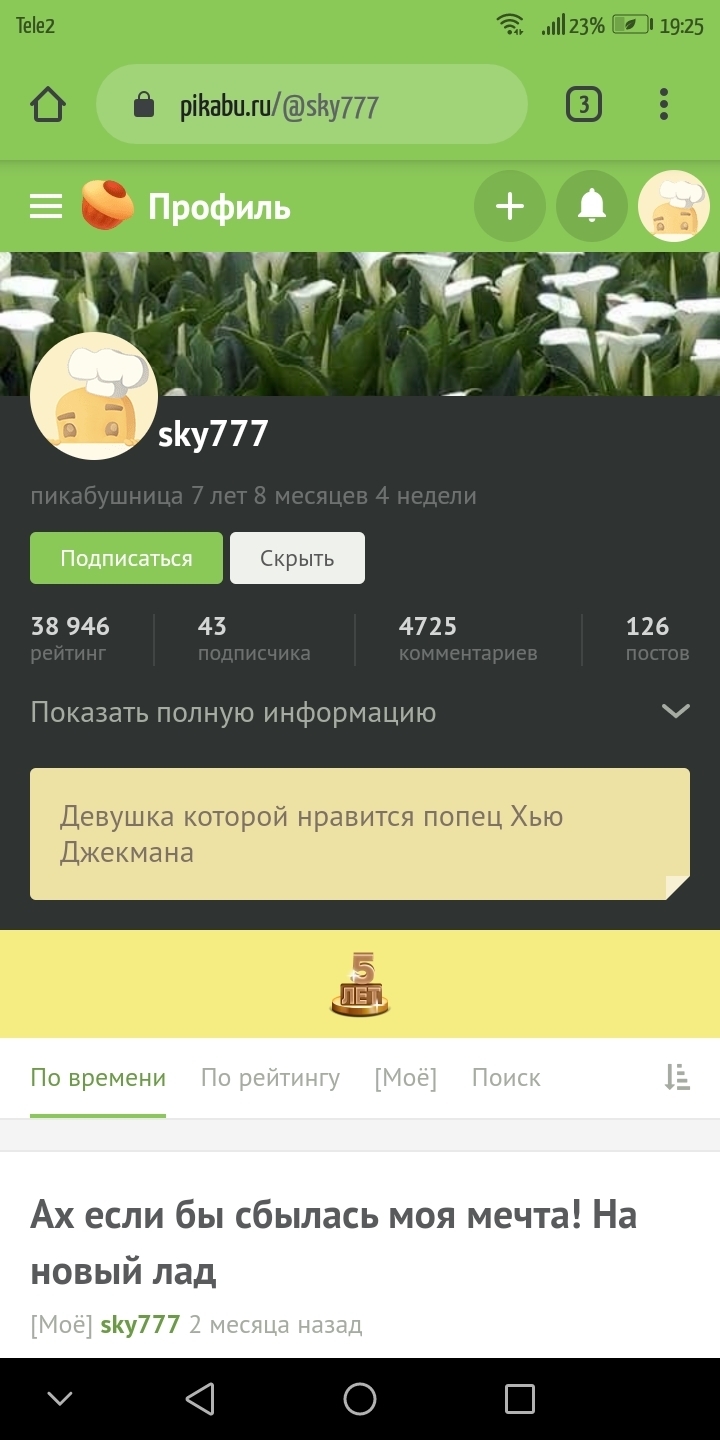Open the sky777 author link under post
Screen dimensions: 720x1440
tap(140, 1325)
